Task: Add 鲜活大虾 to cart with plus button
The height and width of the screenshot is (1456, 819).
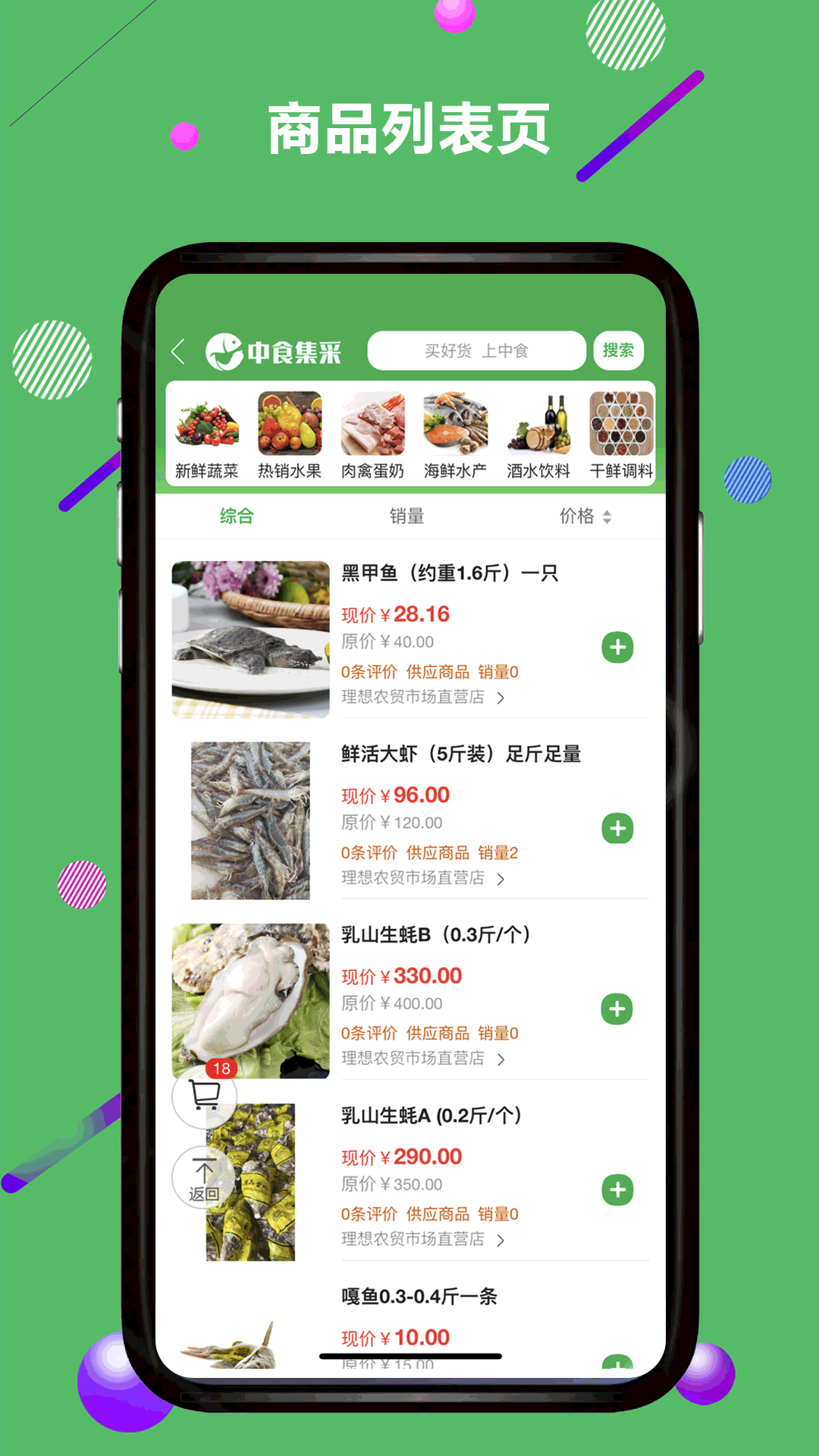Action: point(619,829)
